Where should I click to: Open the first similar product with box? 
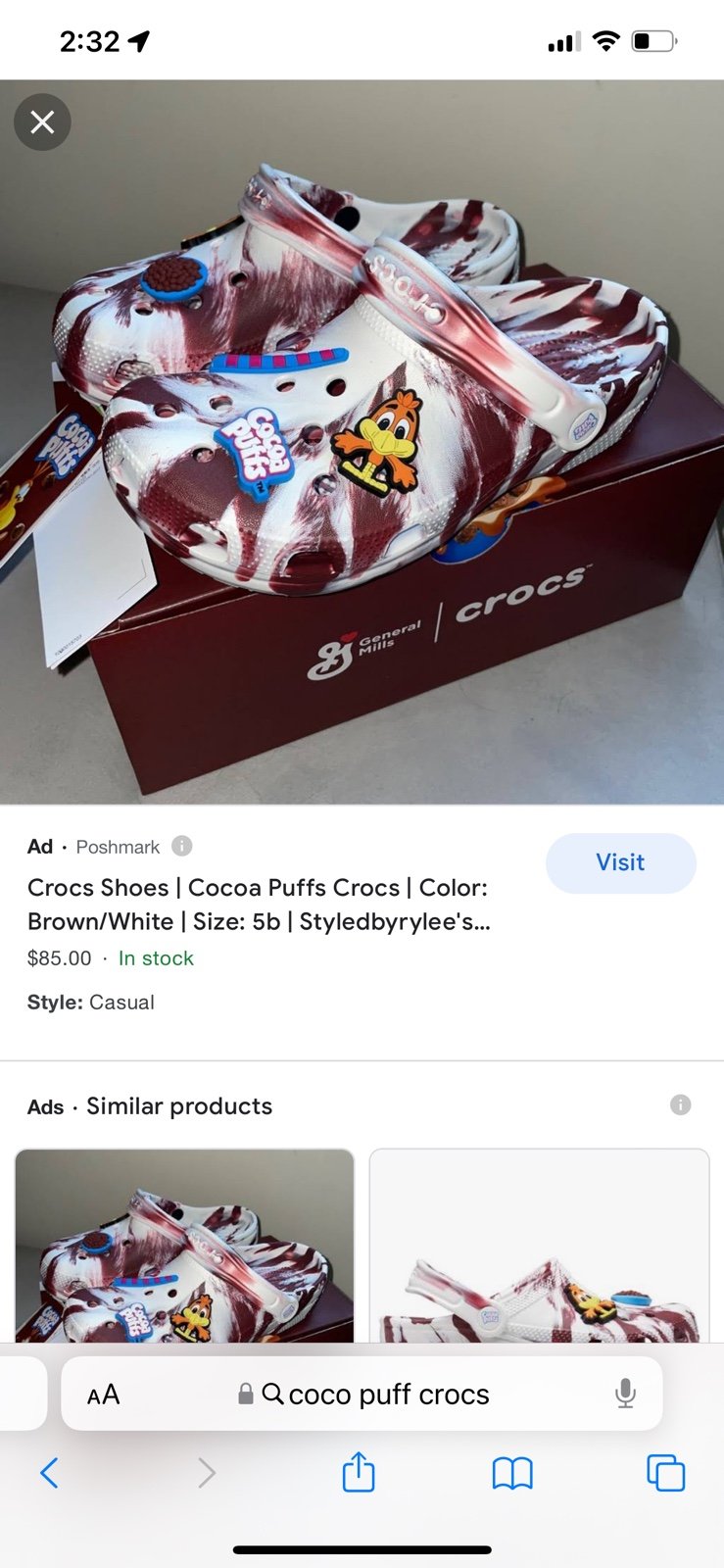click(184, 1246)
